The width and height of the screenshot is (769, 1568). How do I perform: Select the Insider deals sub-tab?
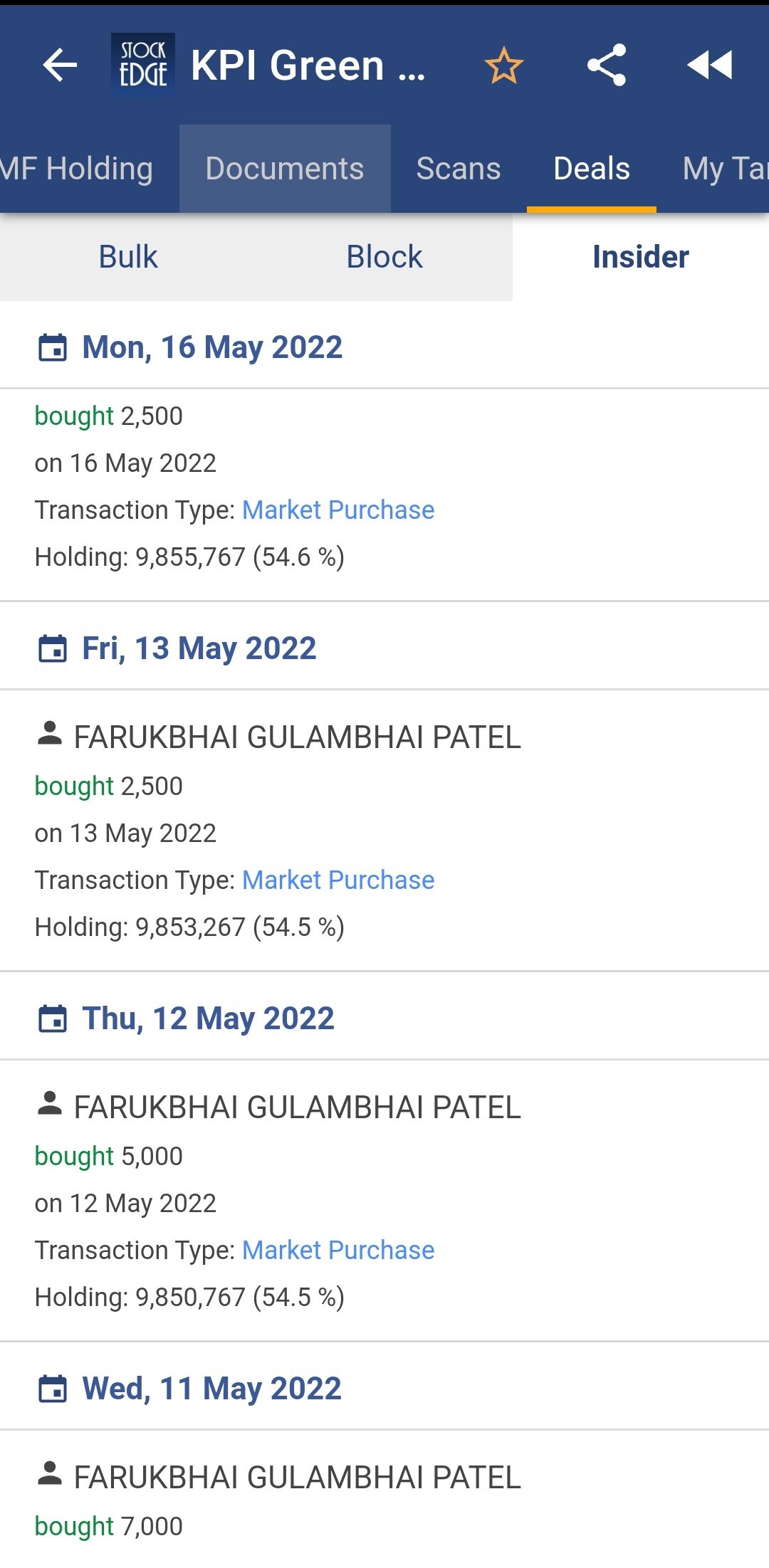click(641, 257)
